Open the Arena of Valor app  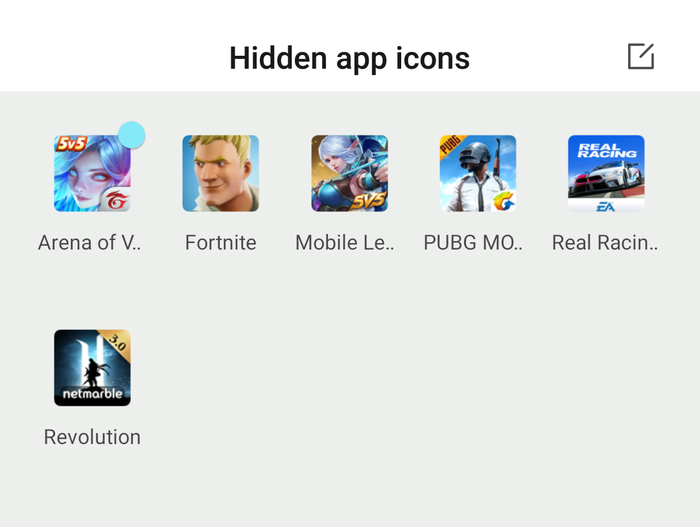click(x=92, y=174)
